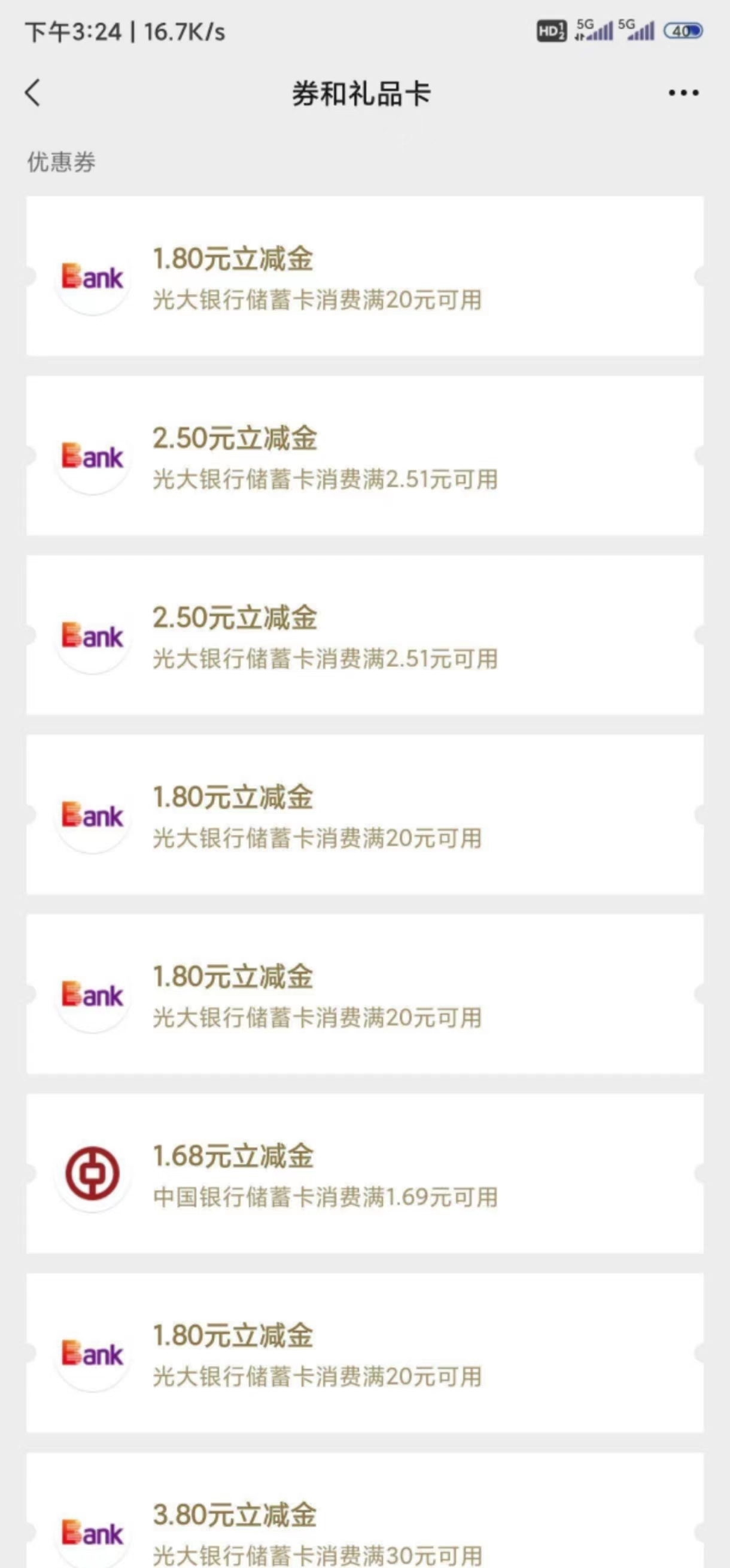The image size is (730, 1568).
Task: Open the three-dot overflow menu
Action: (683, 93)
